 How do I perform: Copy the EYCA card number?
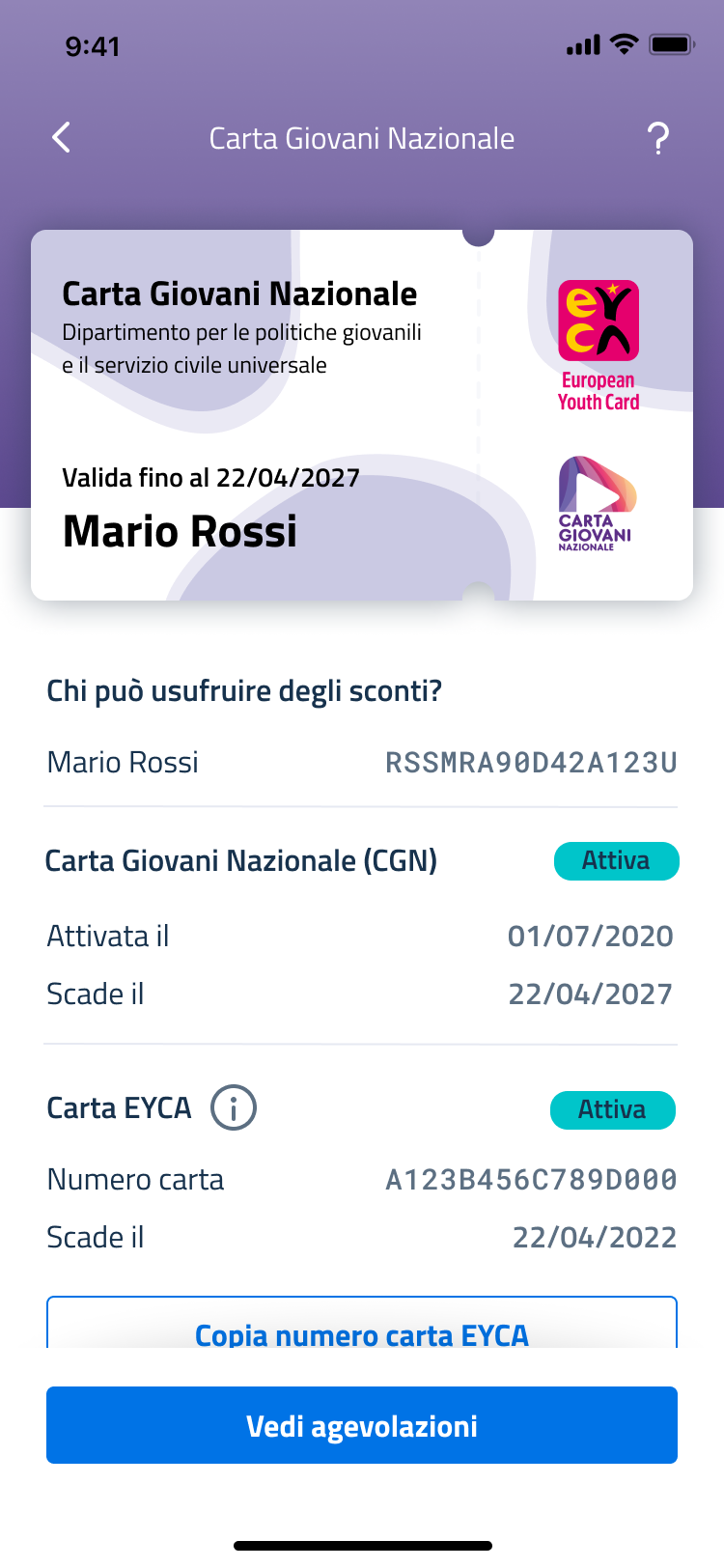tap(362, 1323)
